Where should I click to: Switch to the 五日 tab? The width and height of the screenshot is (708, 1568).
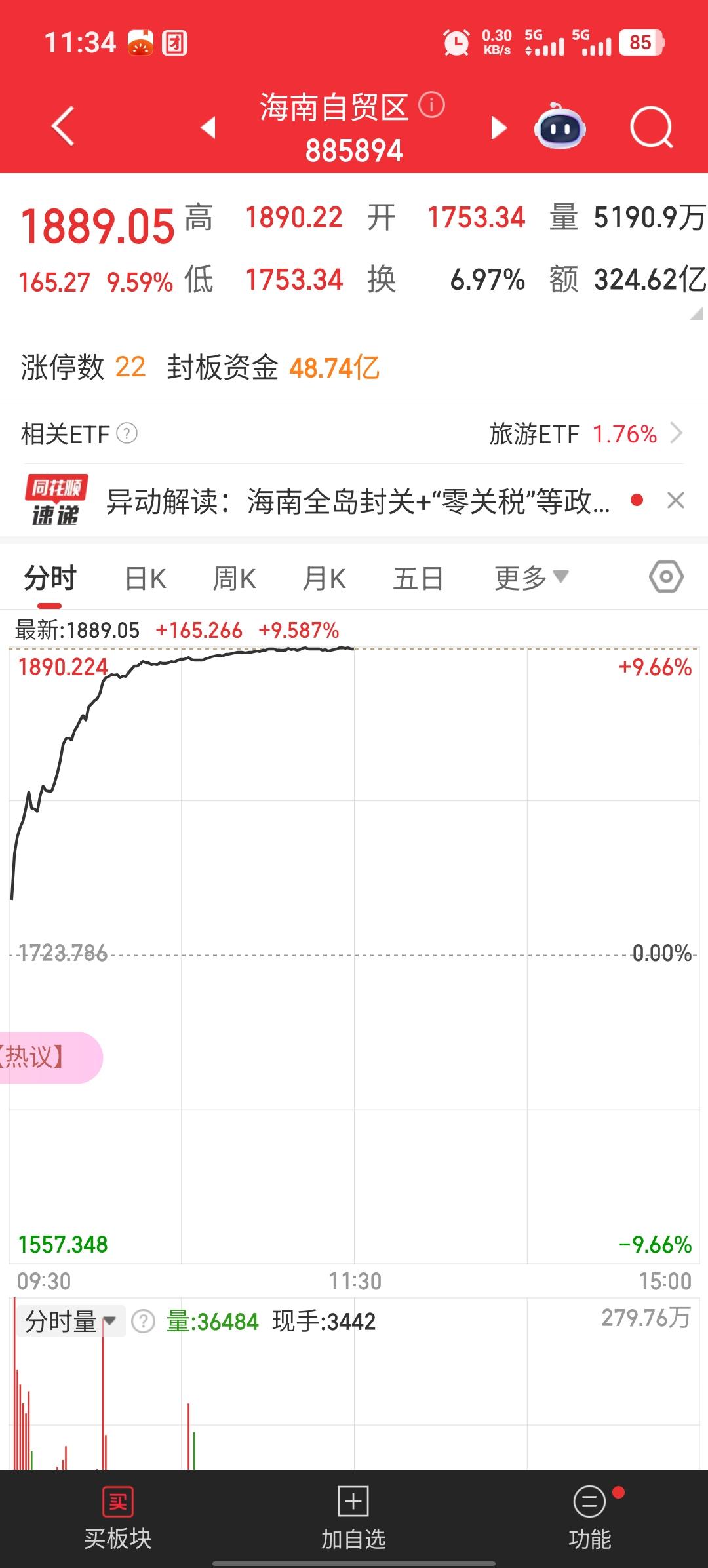tap(418, 577)
